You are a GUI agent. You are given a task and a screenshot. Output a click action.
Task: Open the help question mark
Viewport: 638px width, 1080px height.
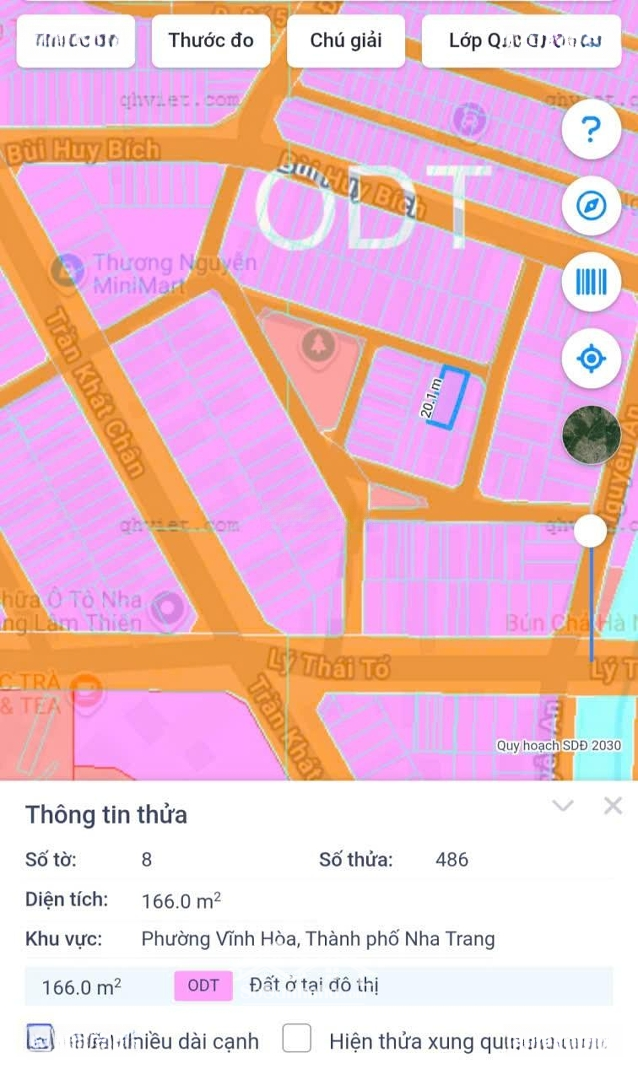coord(591,129)
